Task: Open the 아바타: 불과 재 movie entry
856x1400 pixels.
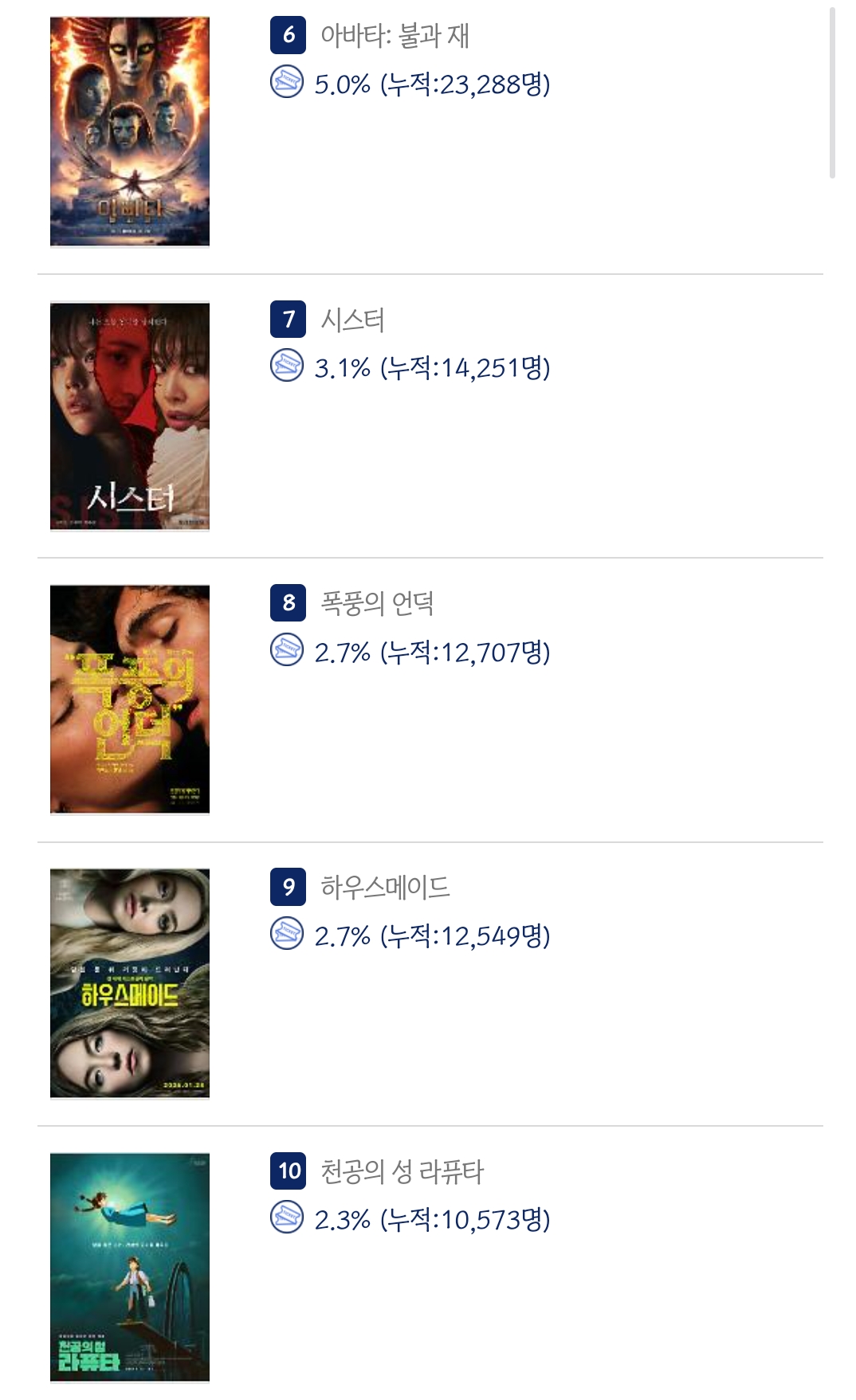Action: coord(395,36)
